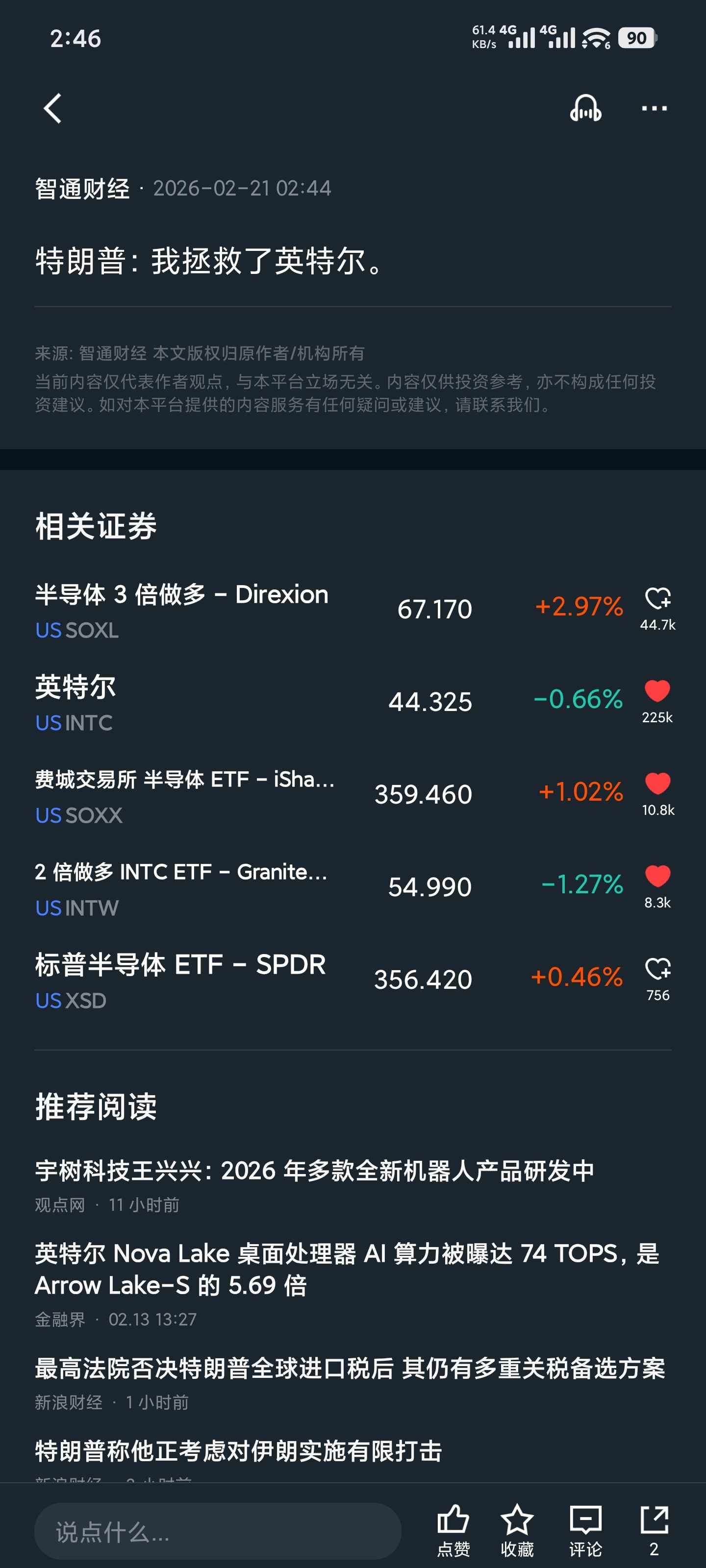Open the Intel Nova Lake 74 TOPS article

tap(347, 1269)
